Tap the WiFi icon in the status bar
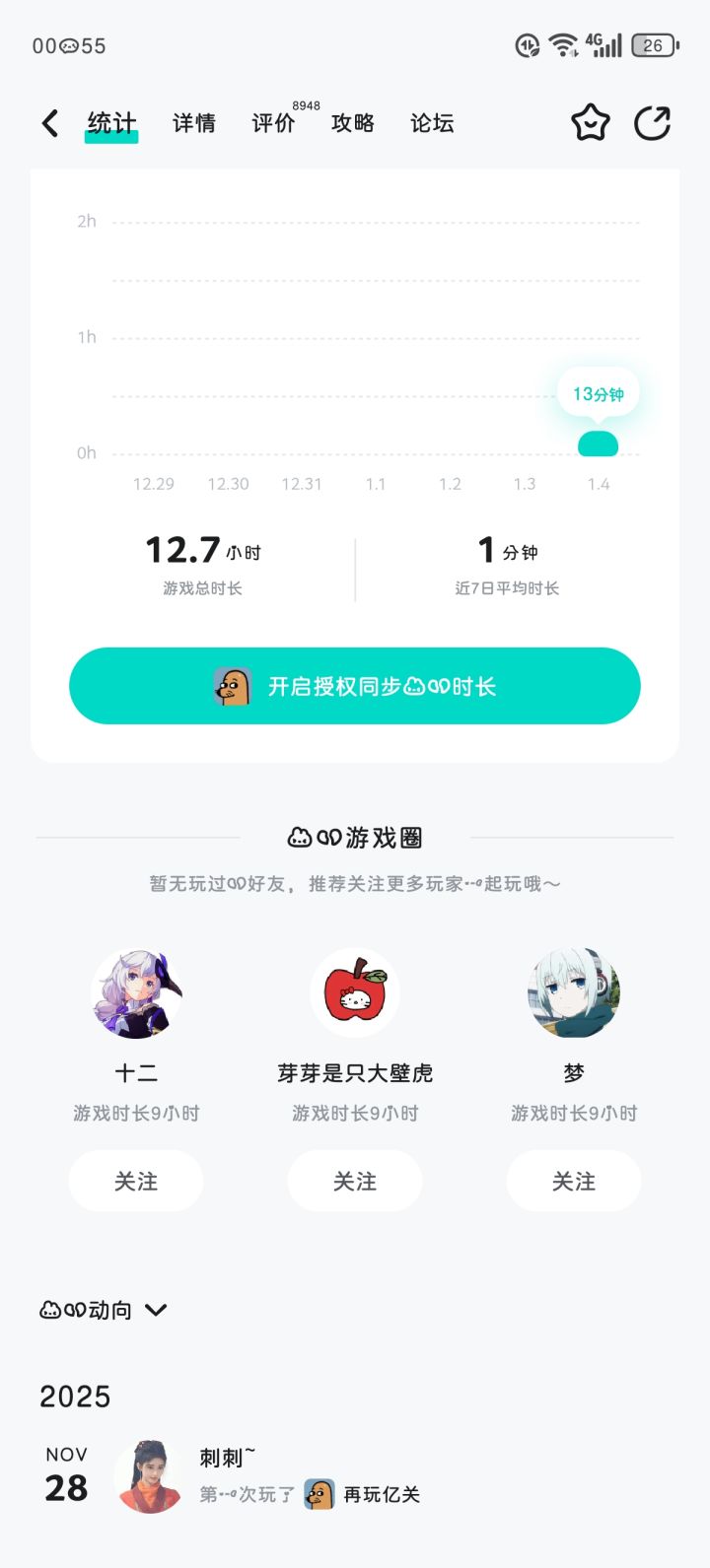The width and height of the screenshot is (710, 1568). point(564,44)
